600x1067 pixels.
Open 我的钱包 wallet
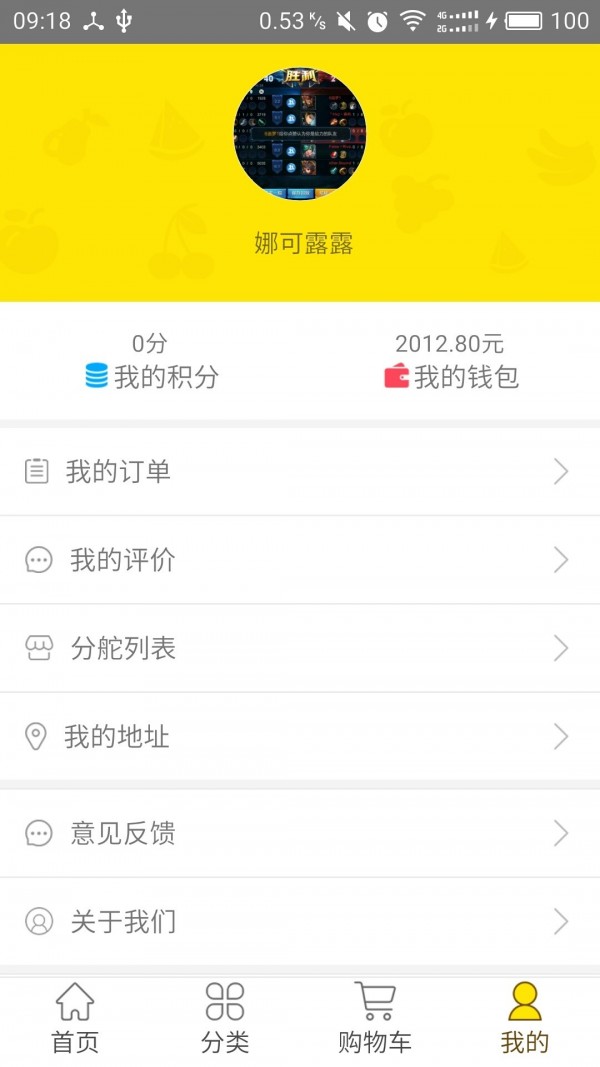coord(450,361)
